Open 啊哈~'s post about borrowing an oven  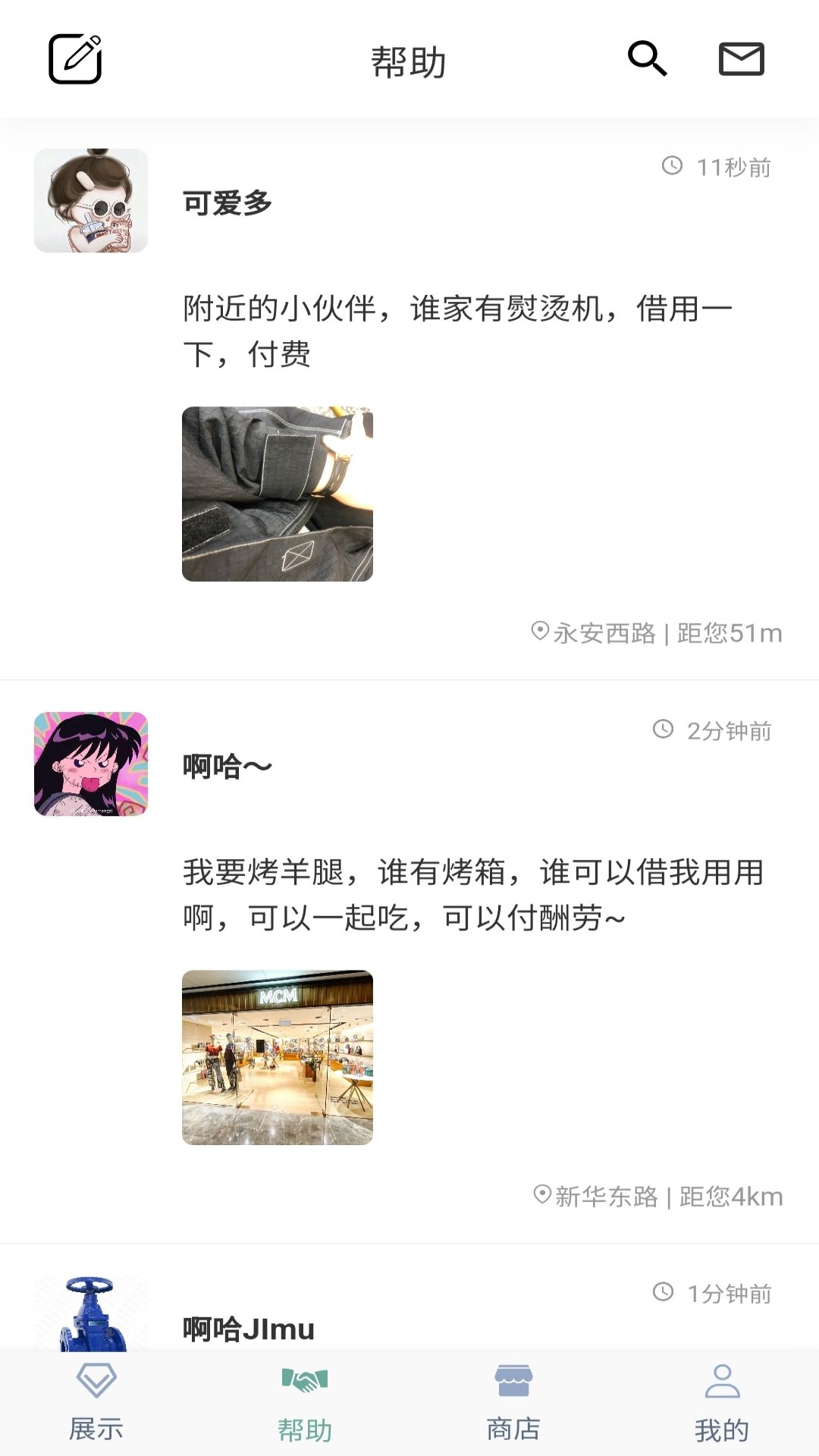(472, 895)
